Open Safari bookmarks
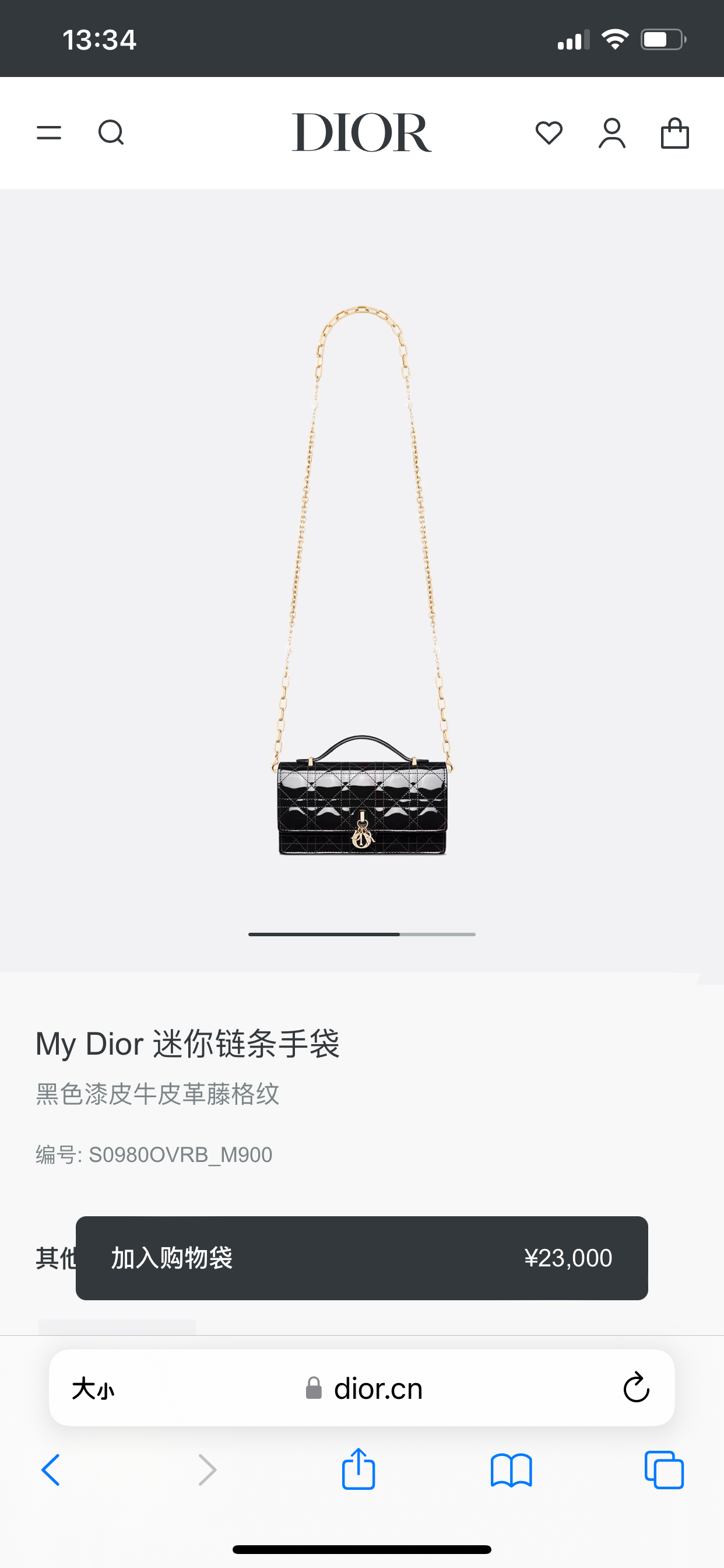 pos(511,1470)
